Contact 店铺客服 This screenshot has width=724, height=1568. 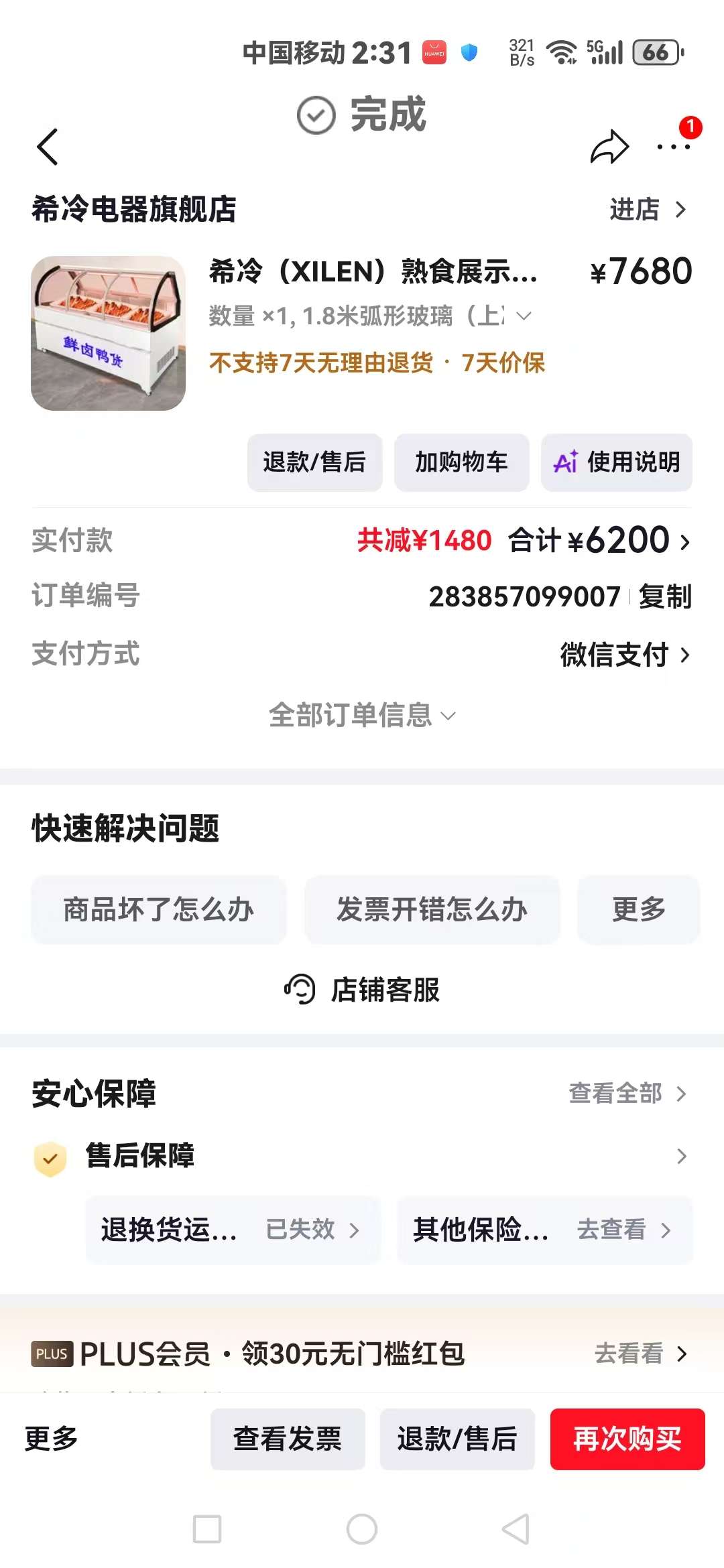click(x=362, y=989)
